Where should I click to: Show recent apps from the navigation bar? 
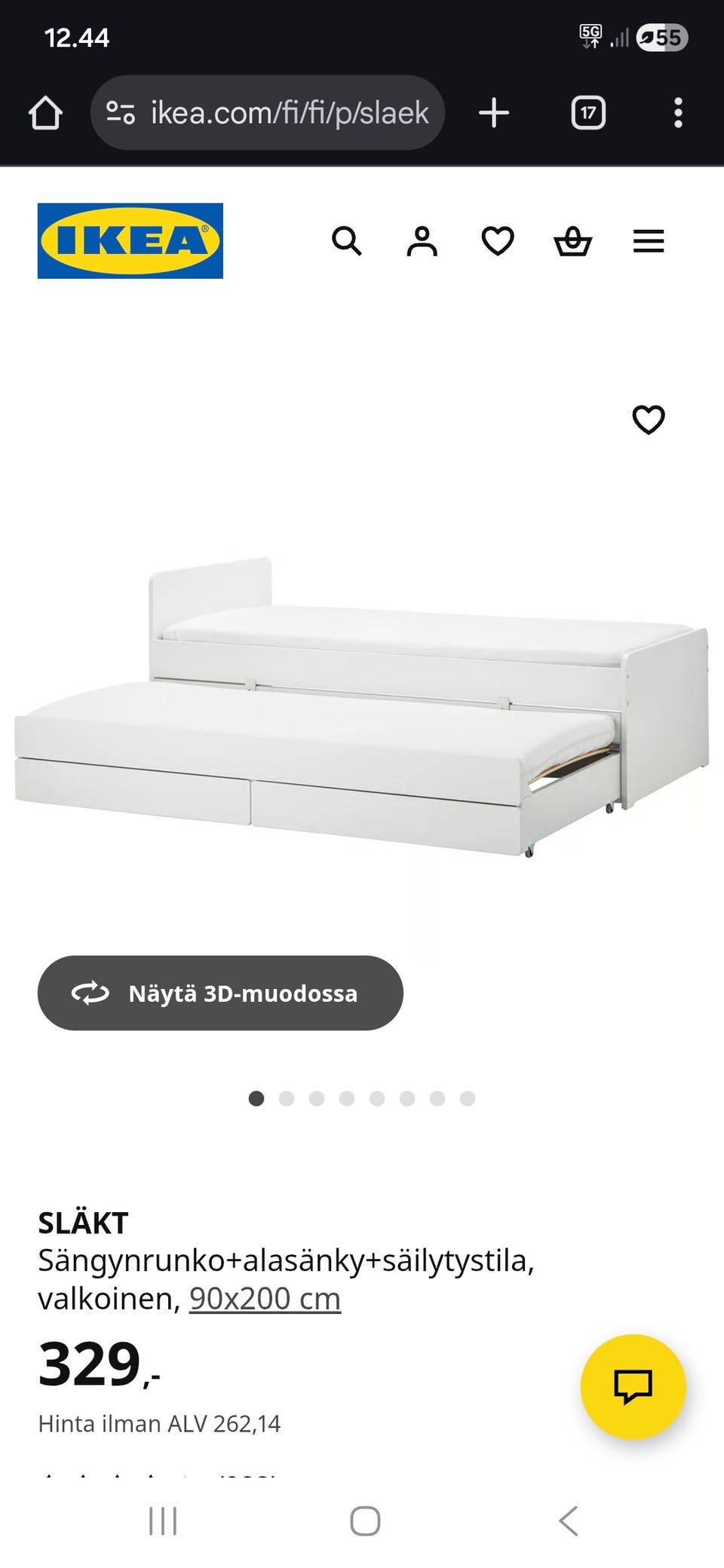click(x=163, y=1521)
